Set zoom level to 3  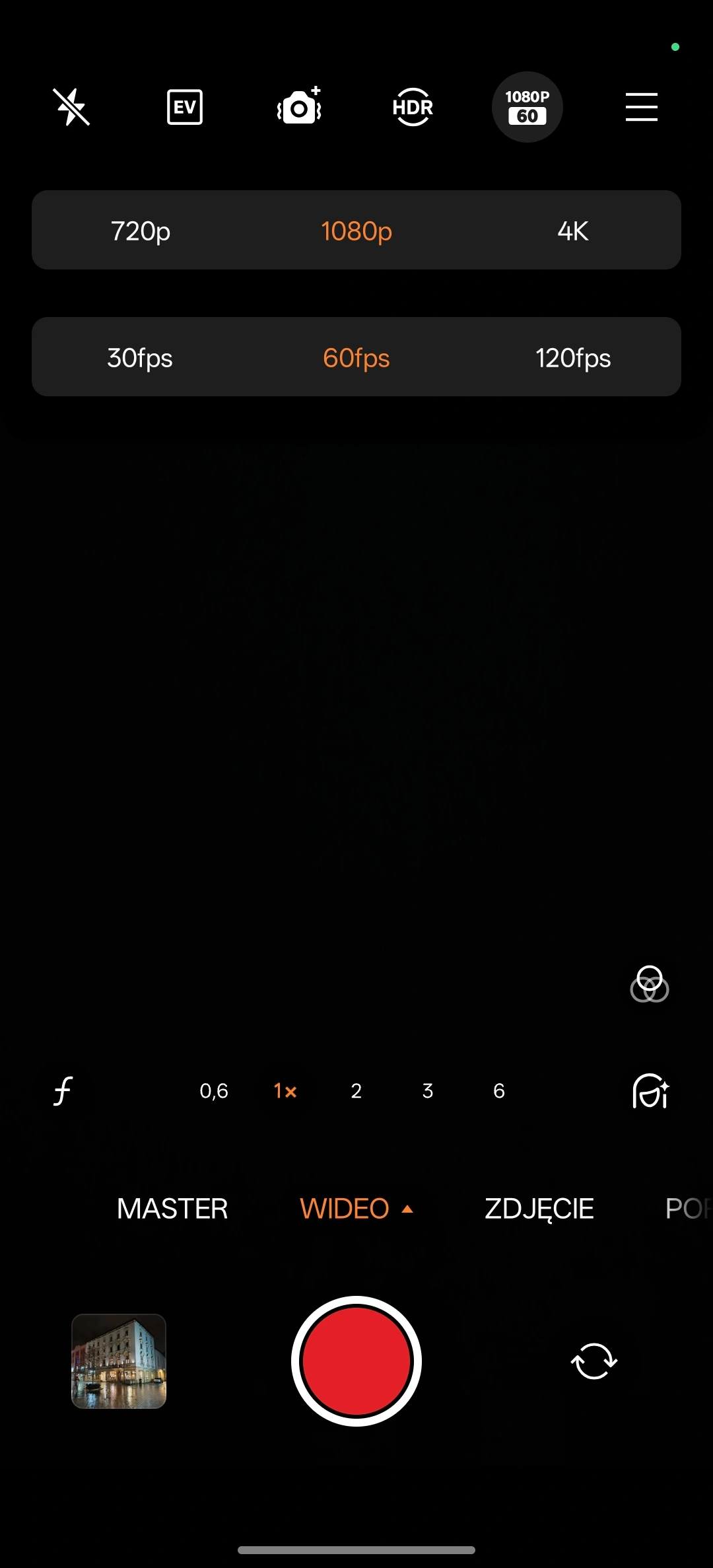[428, 1090]
